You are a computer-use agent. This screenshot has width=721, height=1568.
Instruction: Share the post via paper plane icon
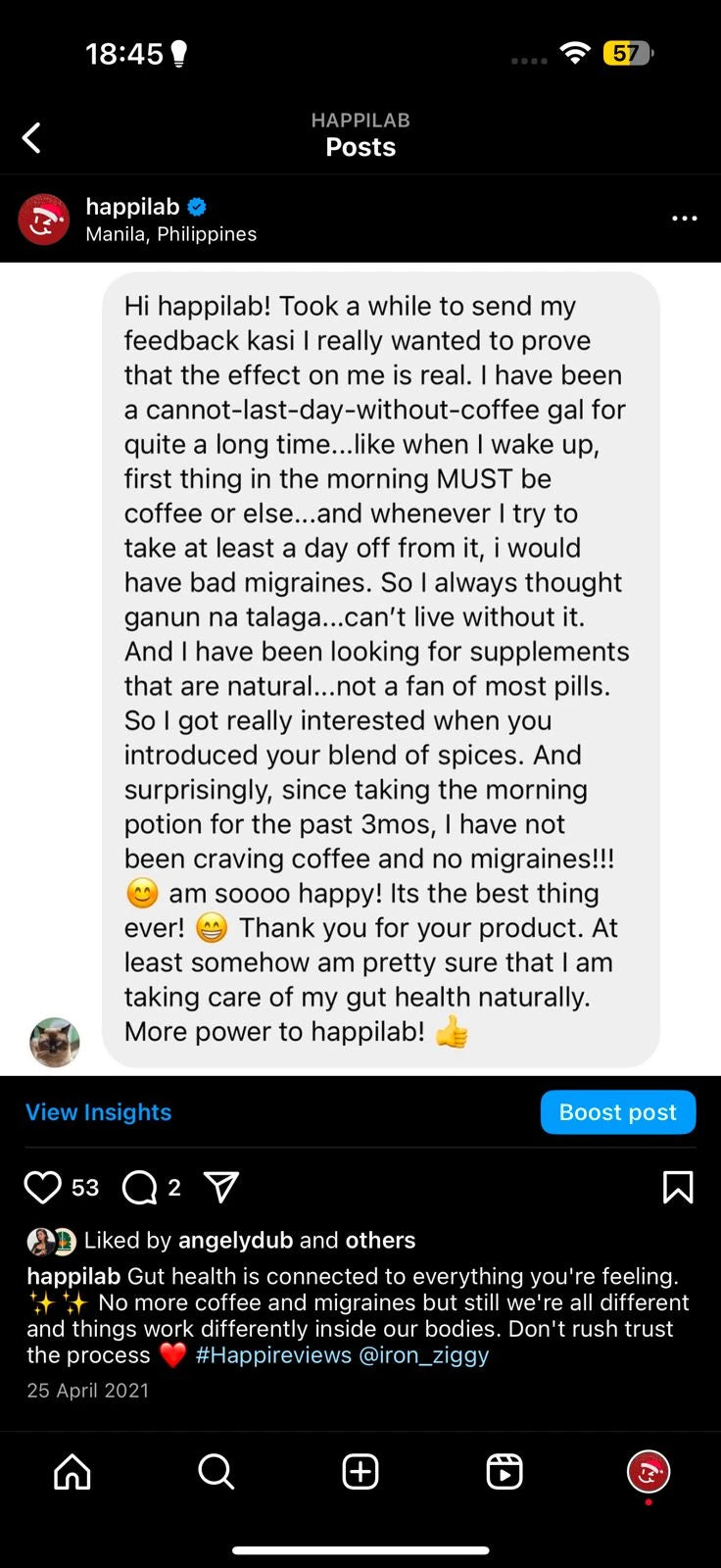(221, 1188)
